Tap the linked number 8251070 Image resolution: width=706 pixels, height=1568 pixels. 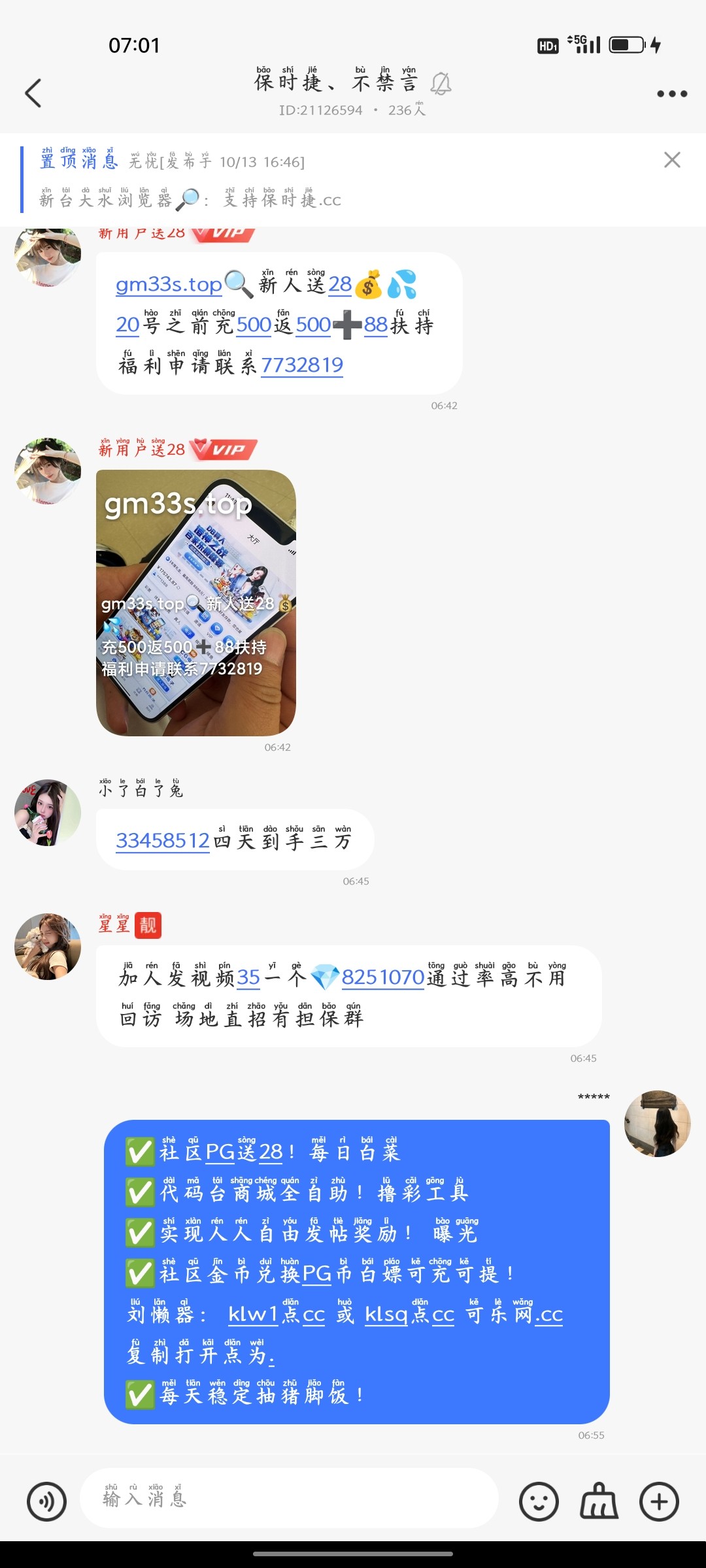click(383, 977)
